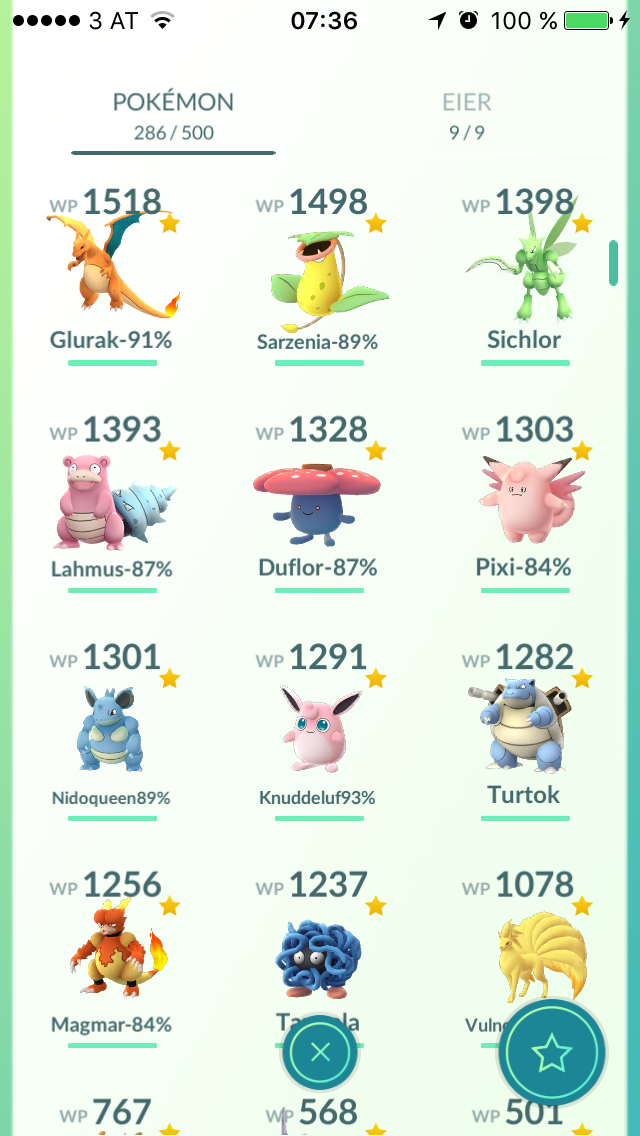Screen dimensions: 640x1136
Task: Open Lahmus with WP 1393
Action: [112, 495]
